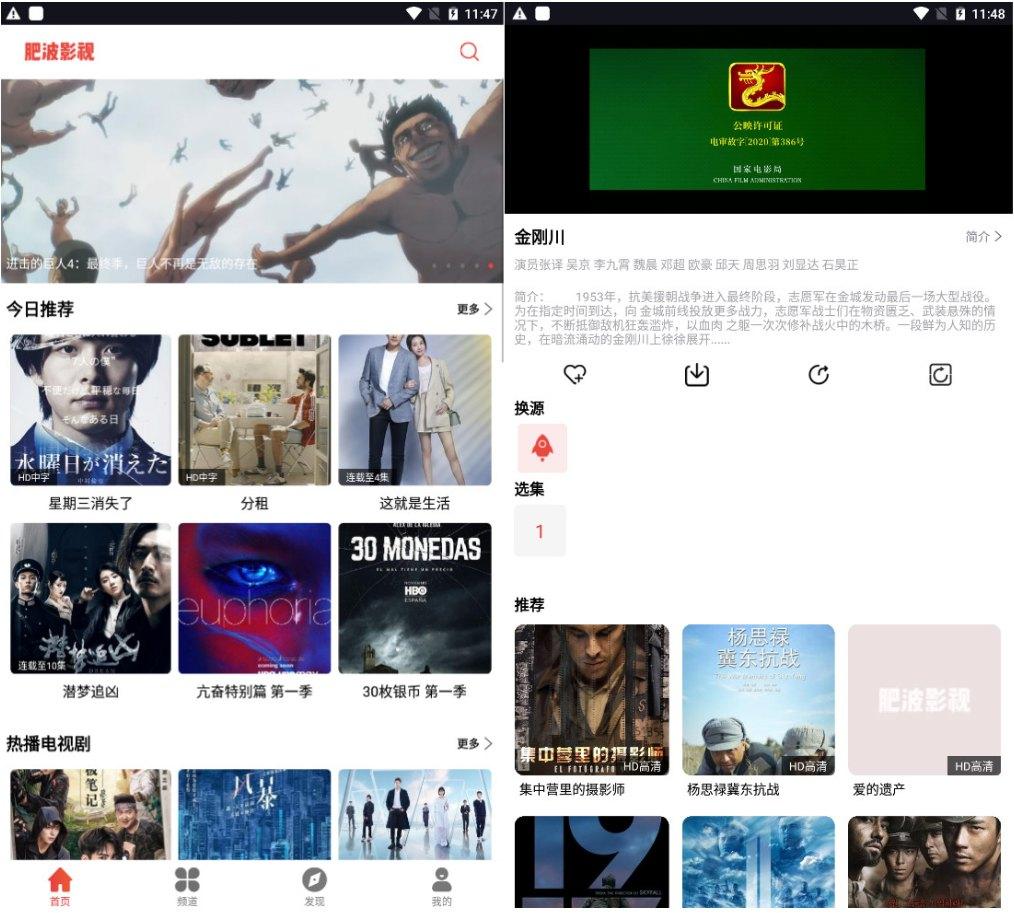The width and height of the screenshot is (1014, 913).
Task: Add 金刚川 to favorites with heart icon
Action: pos(575,375)
